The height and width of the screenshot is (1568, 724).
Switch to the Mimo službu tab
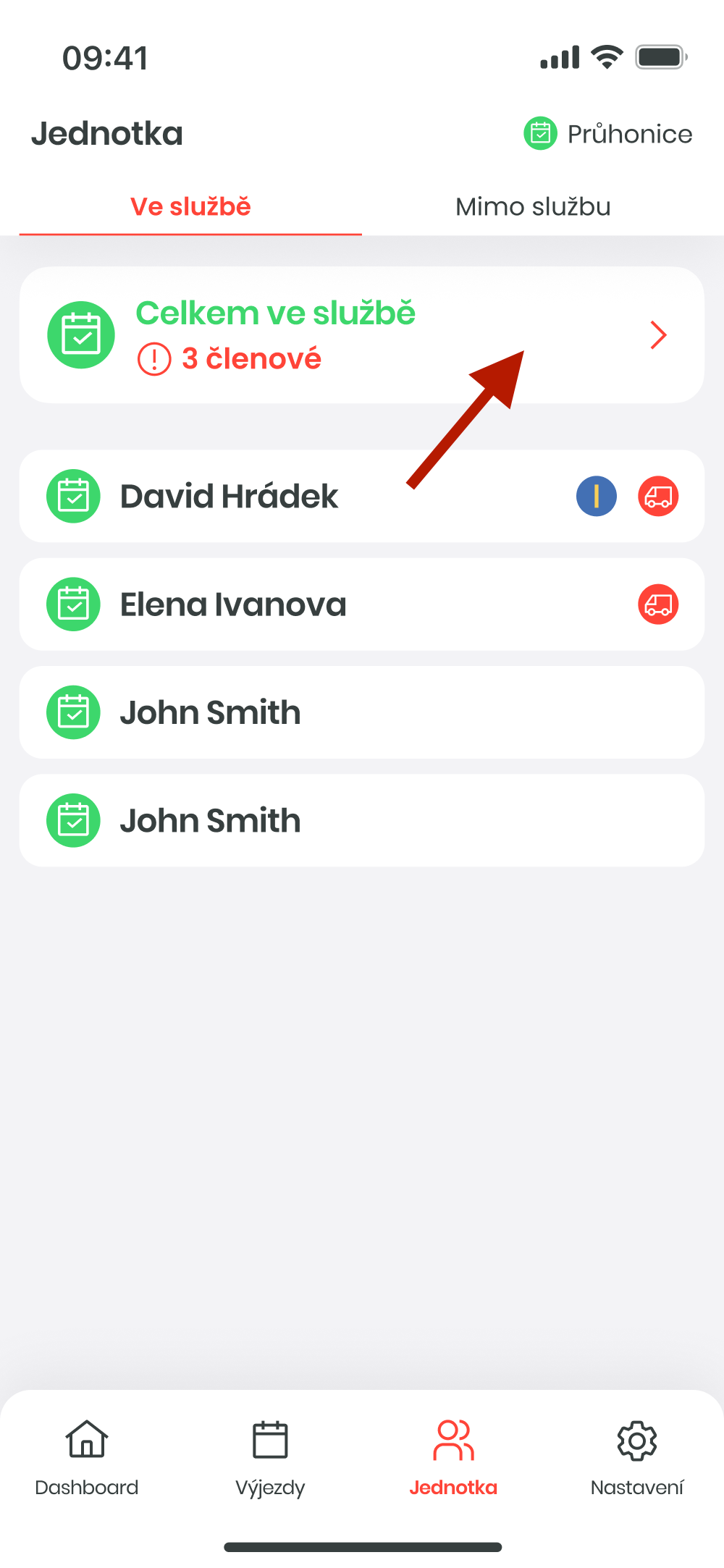533,207
